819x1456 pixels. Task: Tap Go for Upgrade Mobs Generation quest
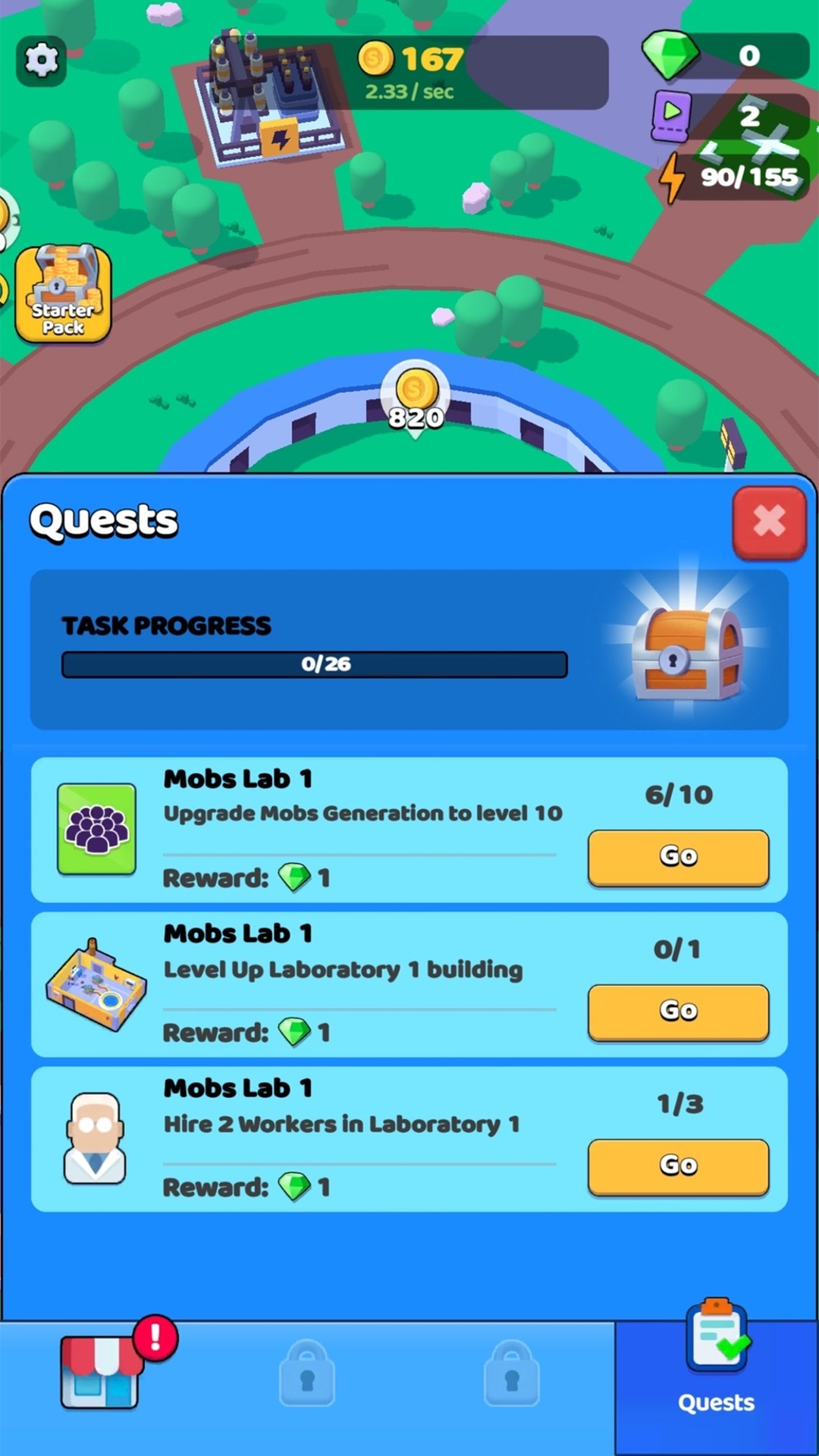point(678,857)
